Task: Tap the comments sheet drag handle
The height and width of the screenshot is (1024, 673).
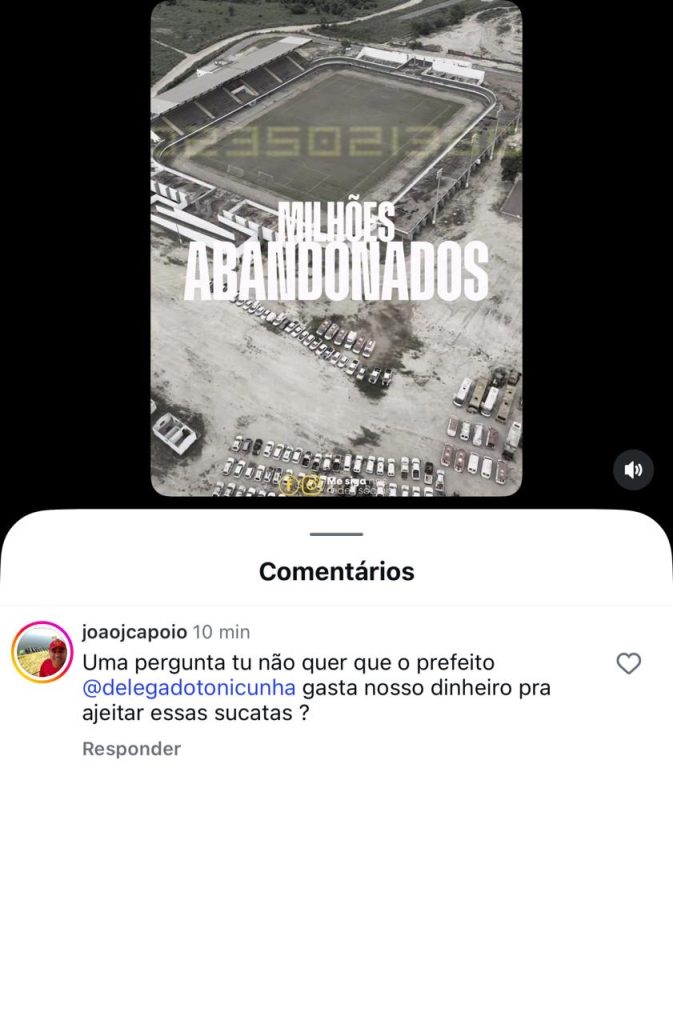Action: click(x=336, y=534)
